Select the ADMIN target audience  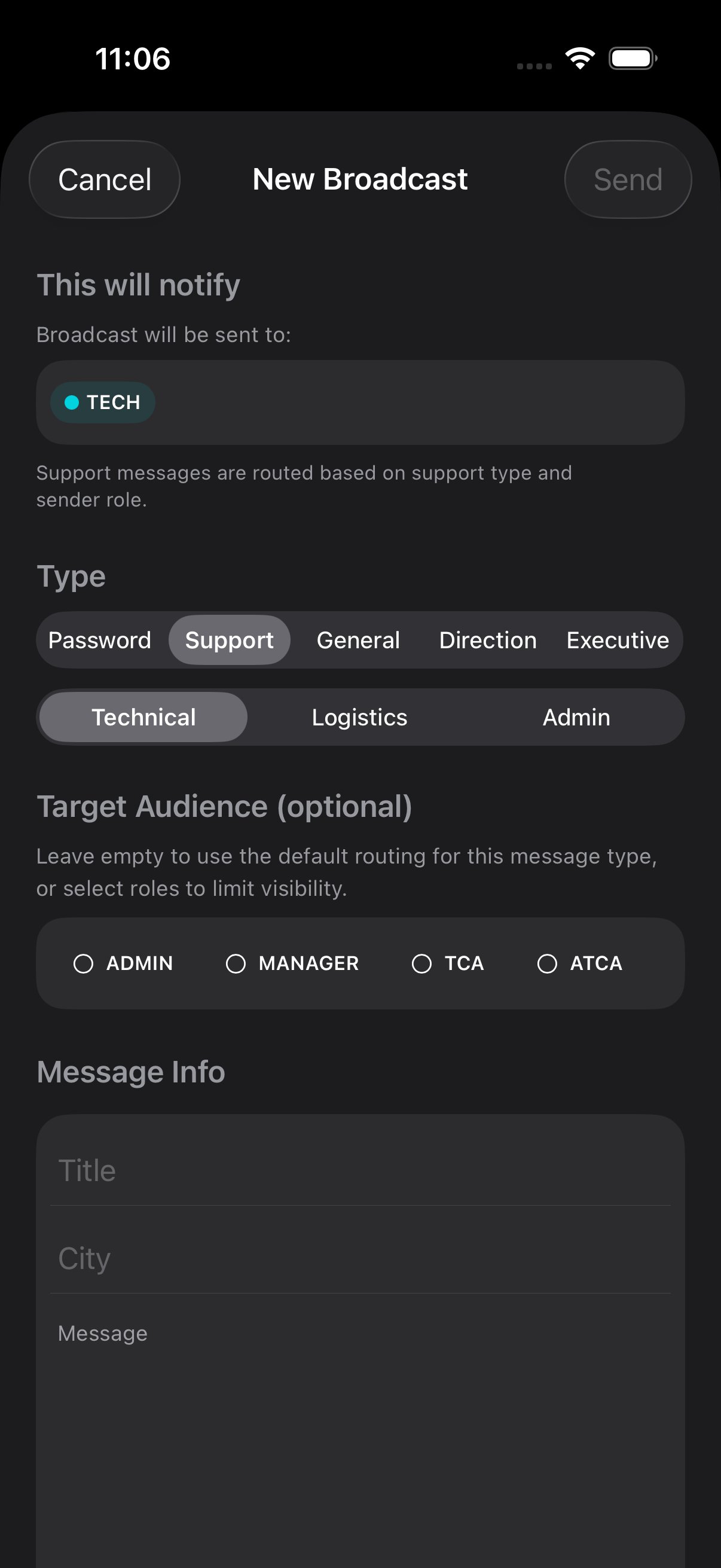point(125,963)
